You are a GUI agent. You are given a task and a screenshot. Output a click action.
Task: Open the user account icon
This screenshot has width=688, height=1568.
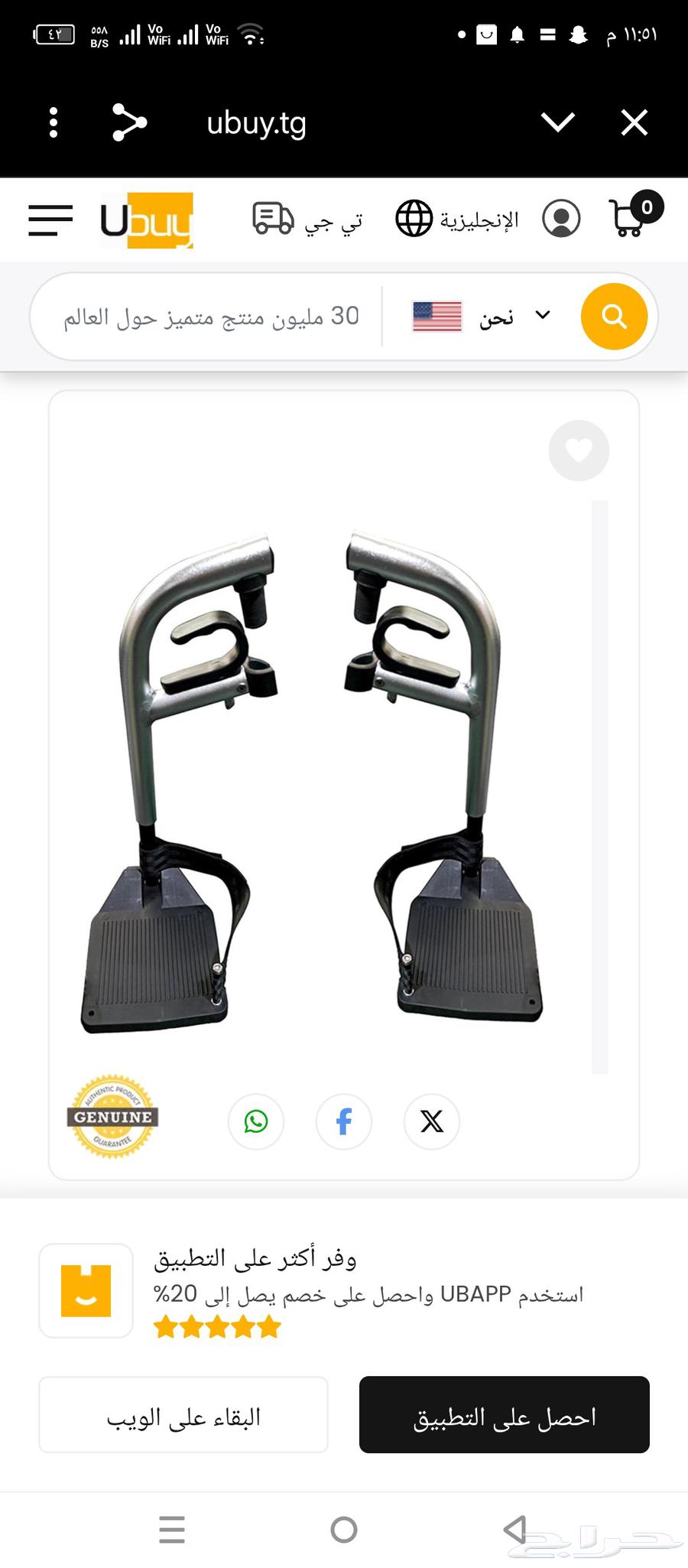point(561,219)
